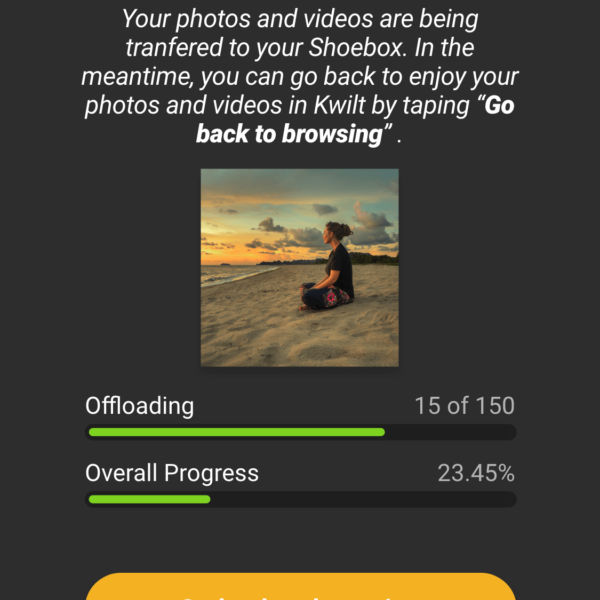The height and width of the screenshot is (600, 600).
Task: Tap the yellow Go back to browsing button
Action: (x=300, y=588)
